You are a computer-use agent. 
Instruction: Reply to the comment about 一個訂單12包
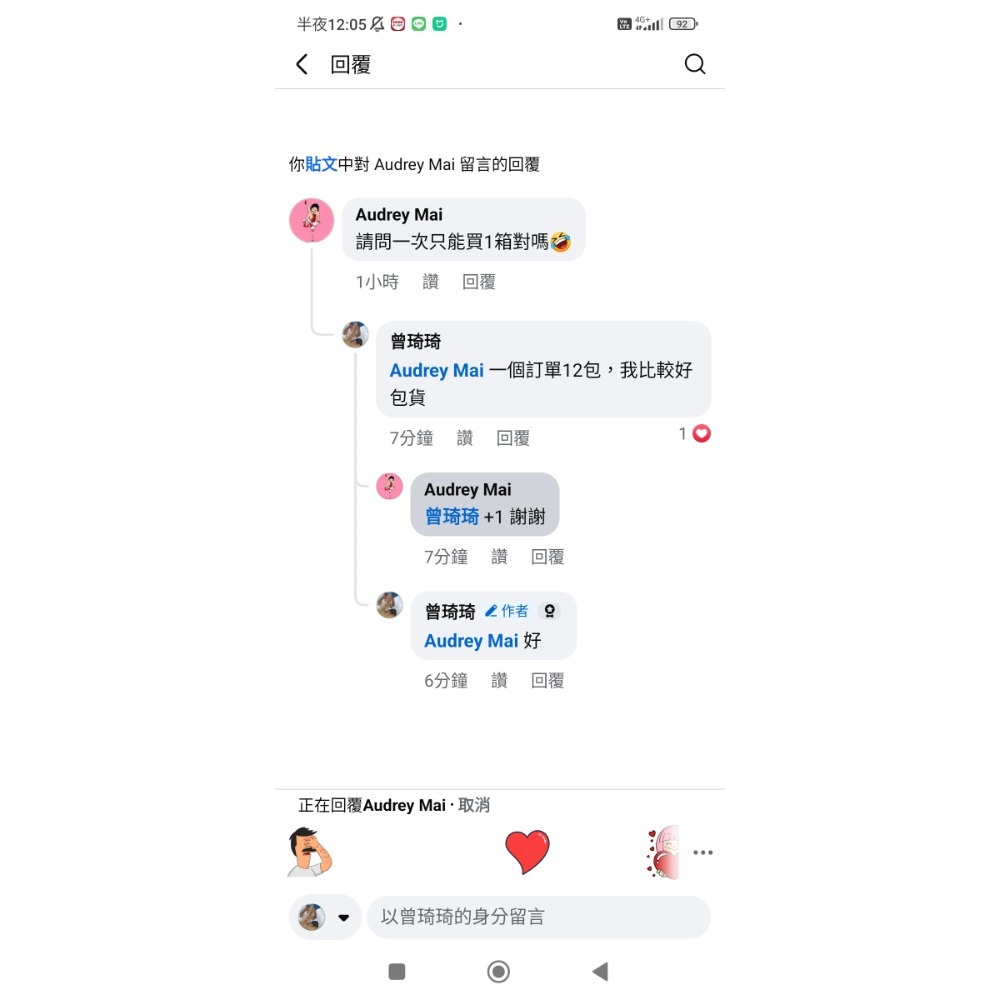[513, 438]
